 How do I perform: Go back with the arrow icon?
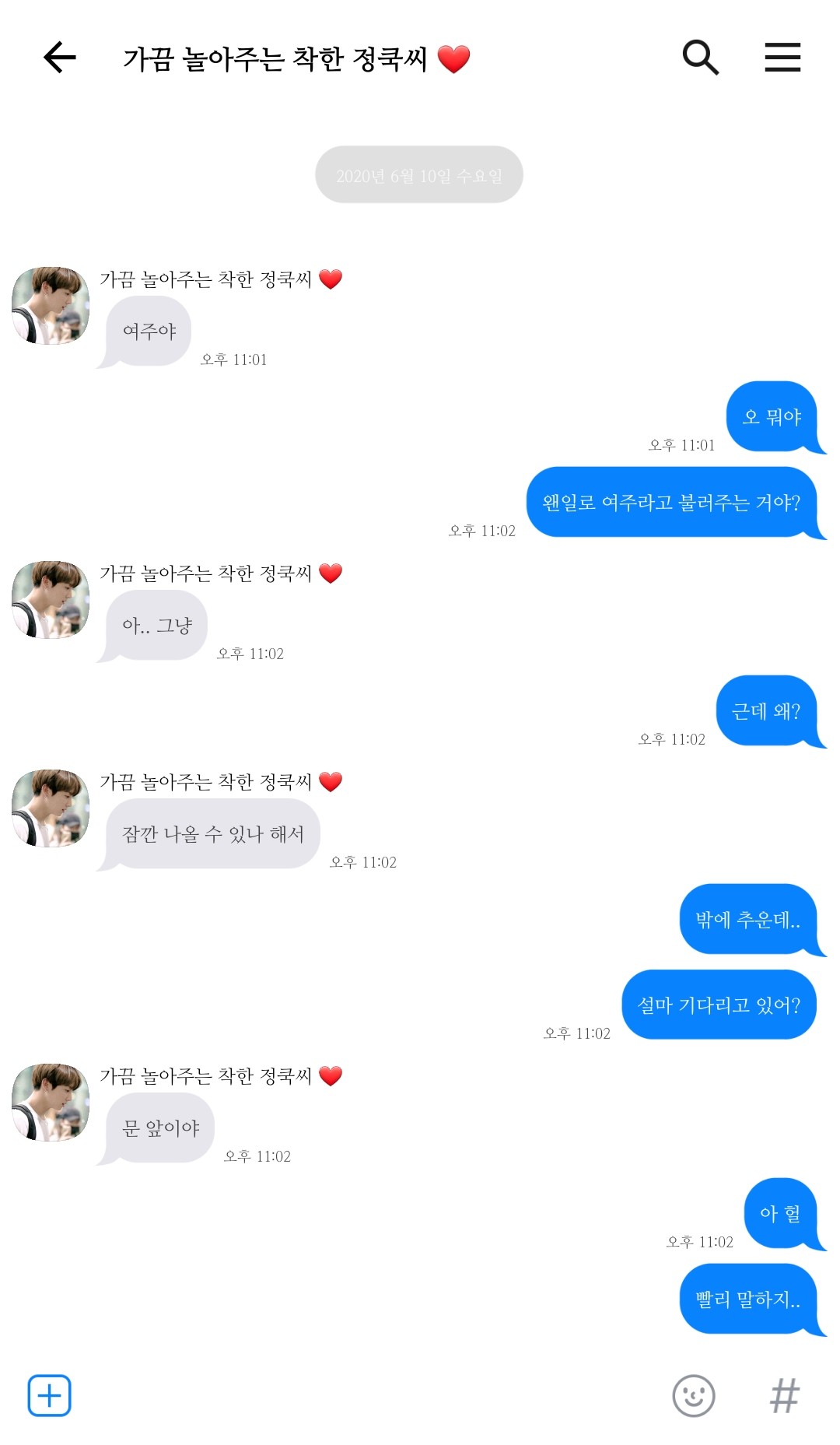pyautogui.click(x=59, y=58)
